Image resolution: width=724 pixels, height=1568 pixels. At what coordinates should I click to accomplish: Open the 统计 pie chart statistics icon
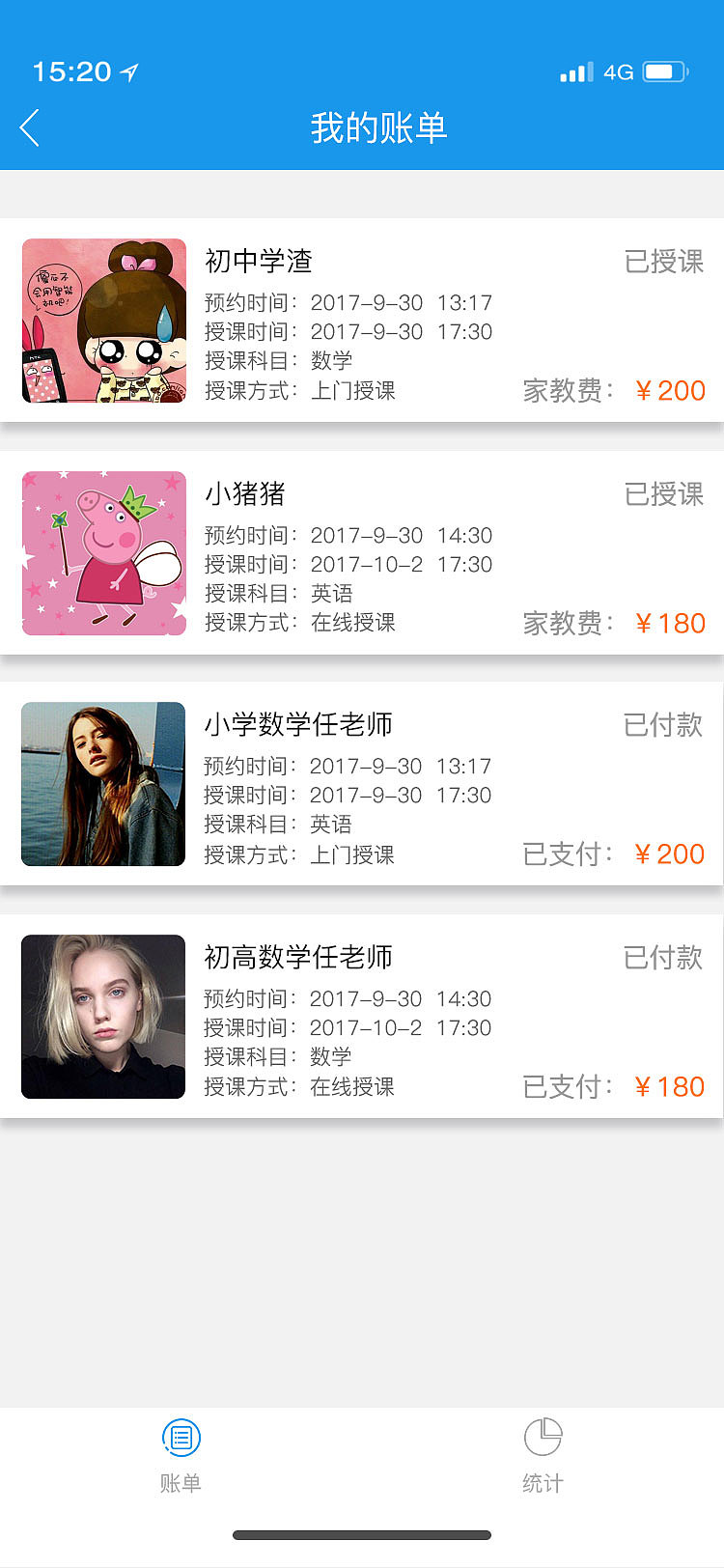[543, 1436]
